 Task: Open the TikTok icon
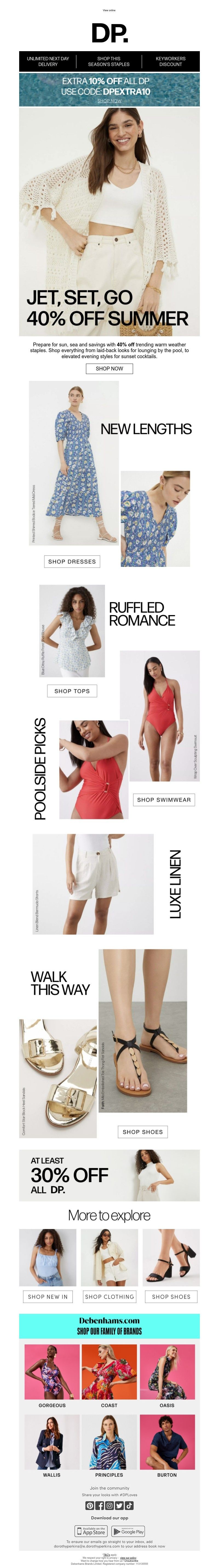pyautogui.click(x=129, y=1505)
